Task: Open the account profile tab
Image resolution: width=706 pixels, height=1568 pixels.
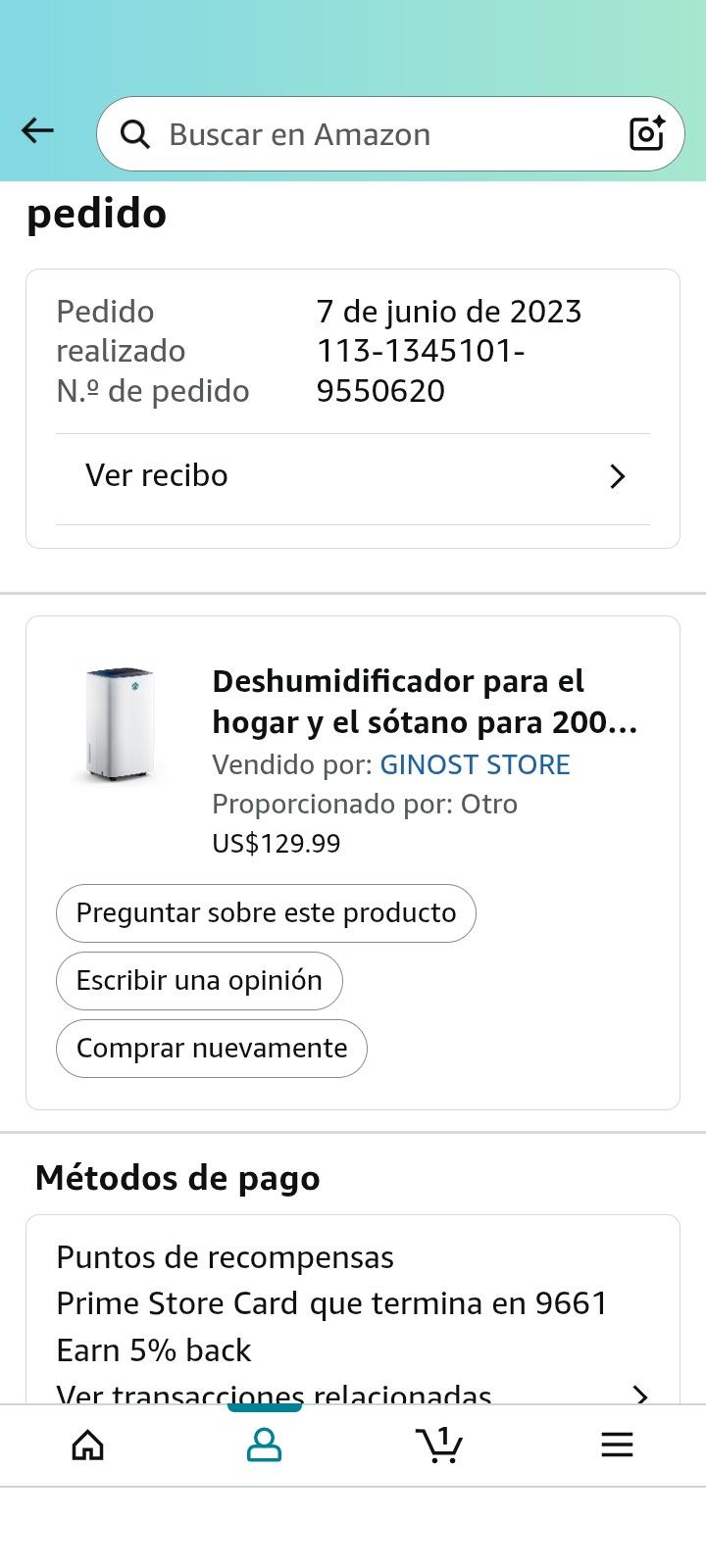Action: tap(264, 1445)
